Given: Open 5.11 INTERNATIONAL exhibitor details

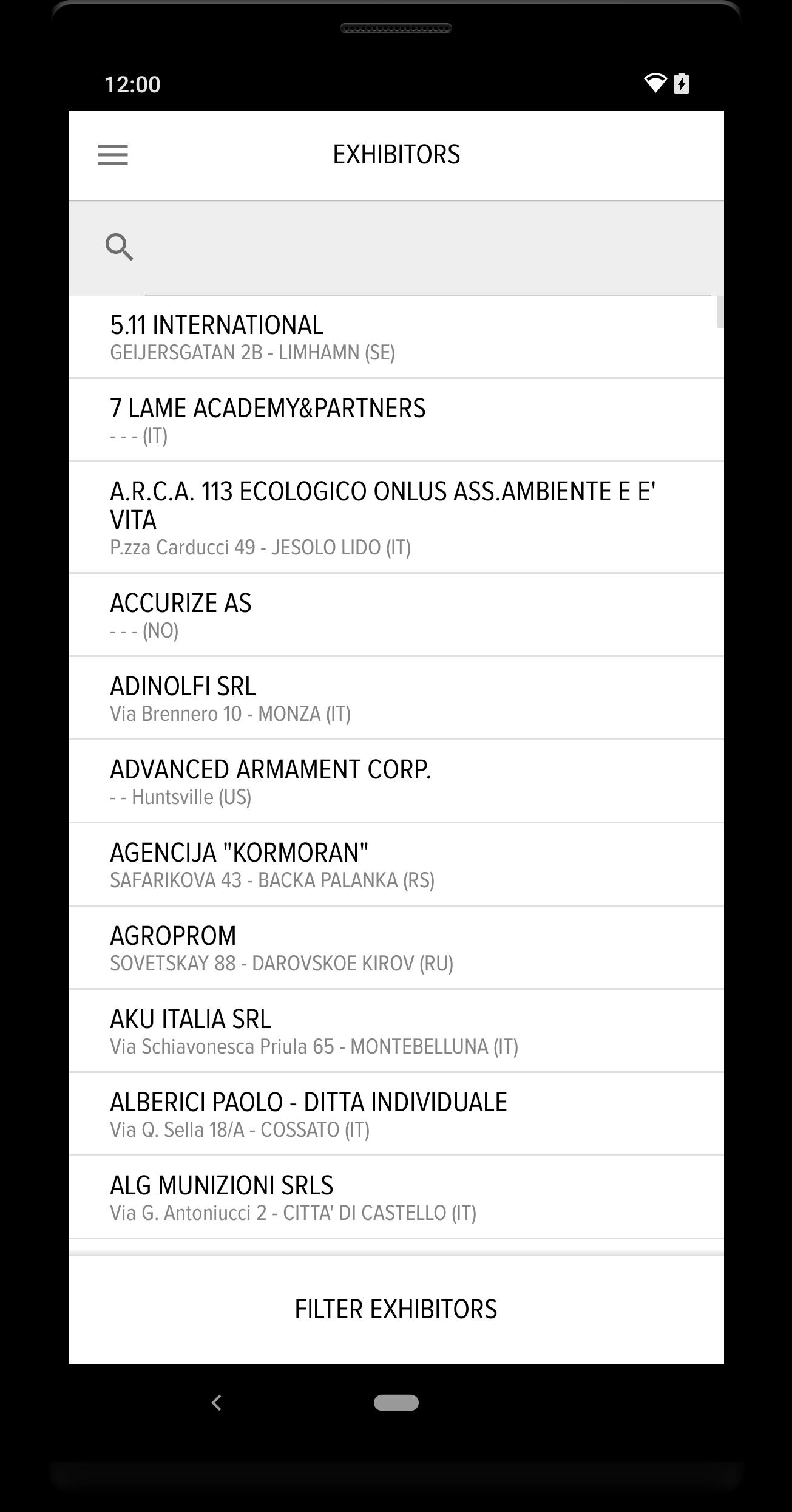Looking at the screenshot, I should (394, 337).
